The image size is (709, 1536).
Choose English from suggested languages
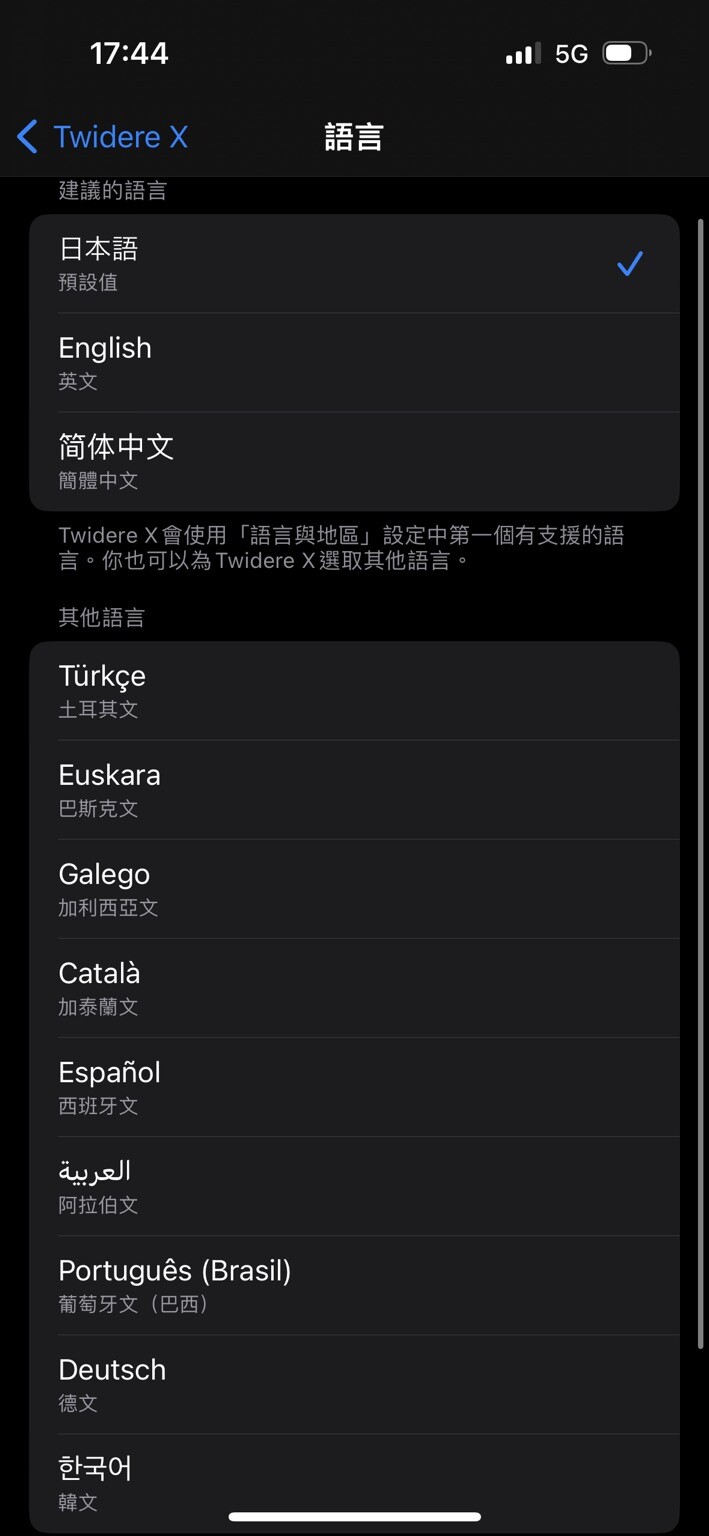[x=354, y=363]
